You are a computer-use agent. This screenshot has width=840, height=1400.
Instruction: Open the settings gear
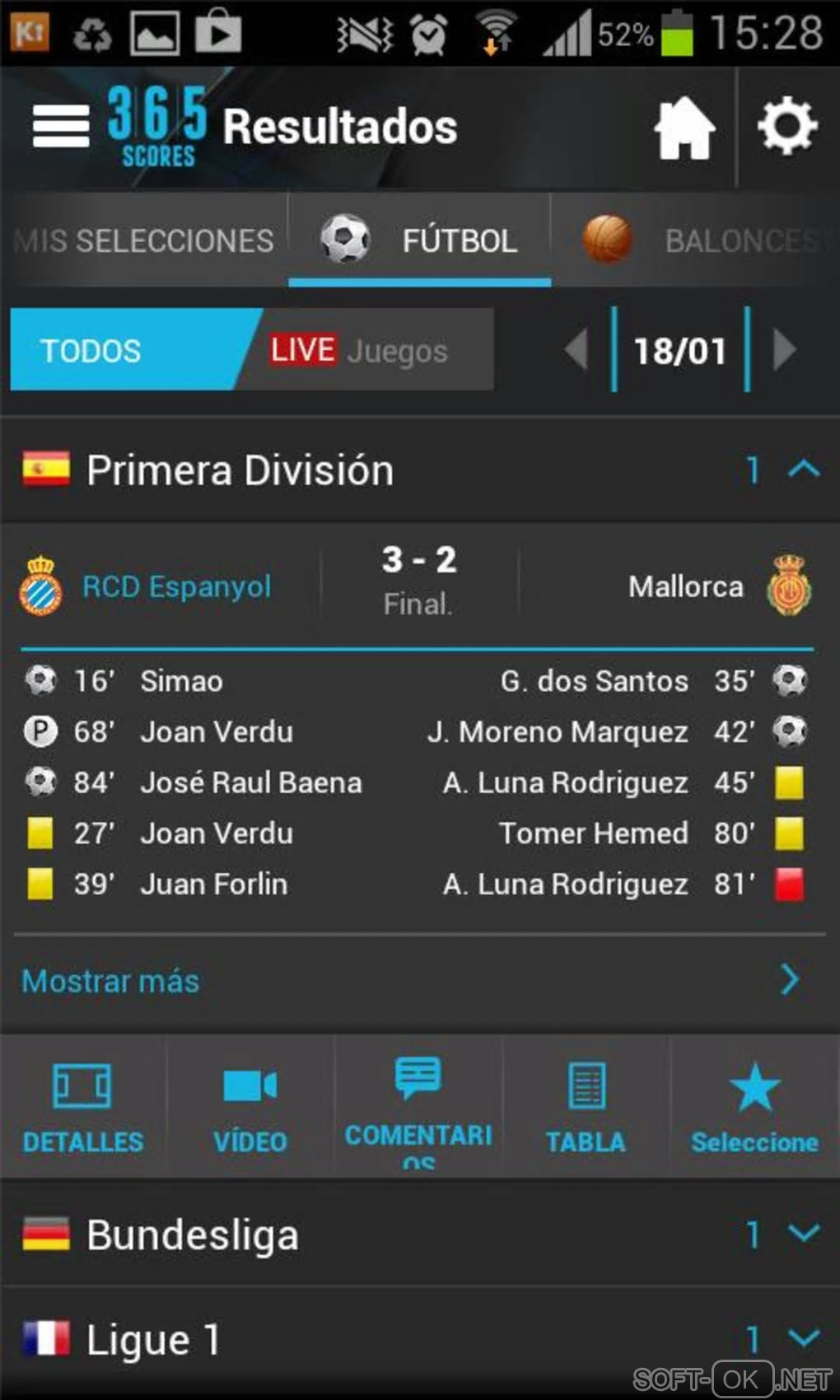pos(786,127)
